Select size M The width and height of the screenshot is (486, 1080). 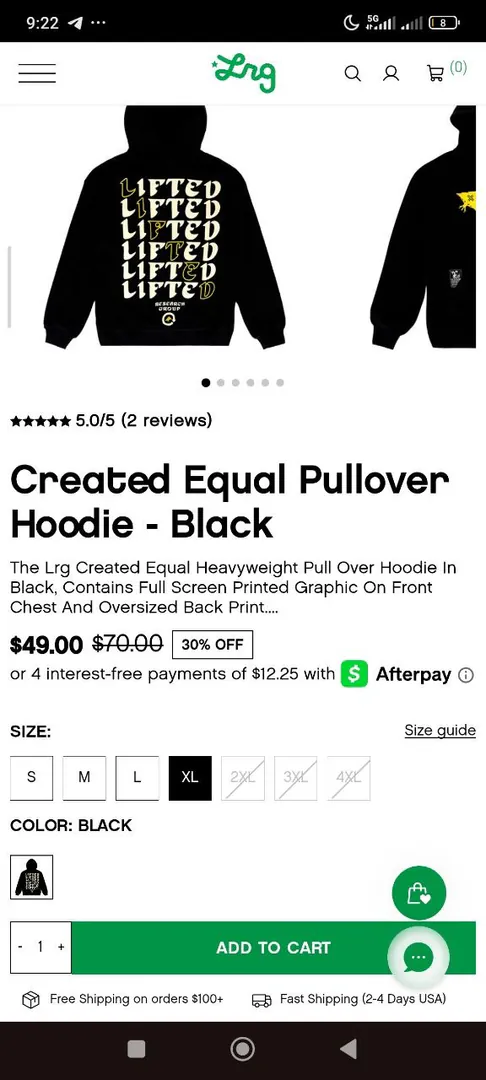coord(84,778)
